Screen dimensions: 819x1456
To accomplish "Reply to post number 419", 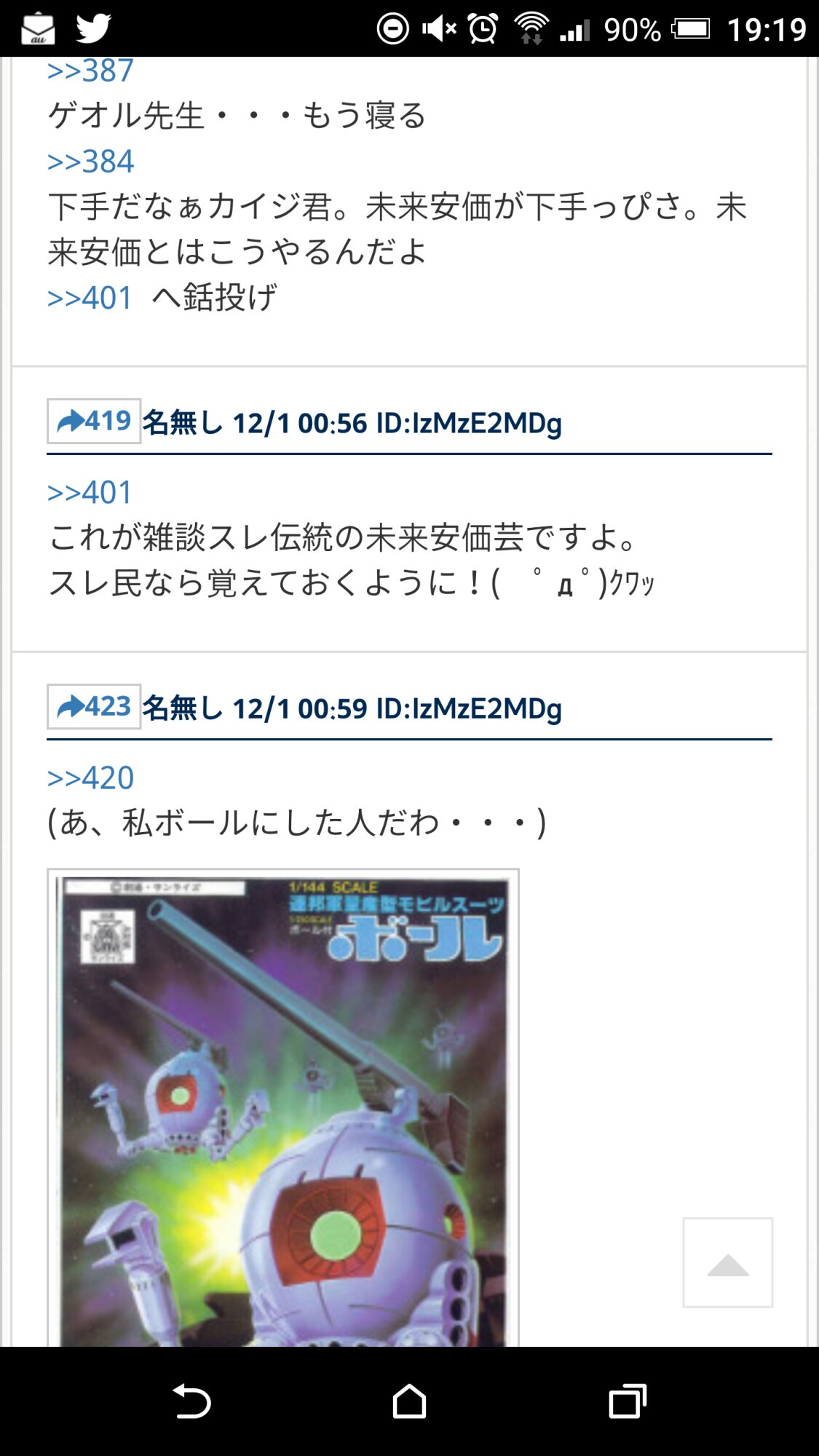I will point(94,421).
